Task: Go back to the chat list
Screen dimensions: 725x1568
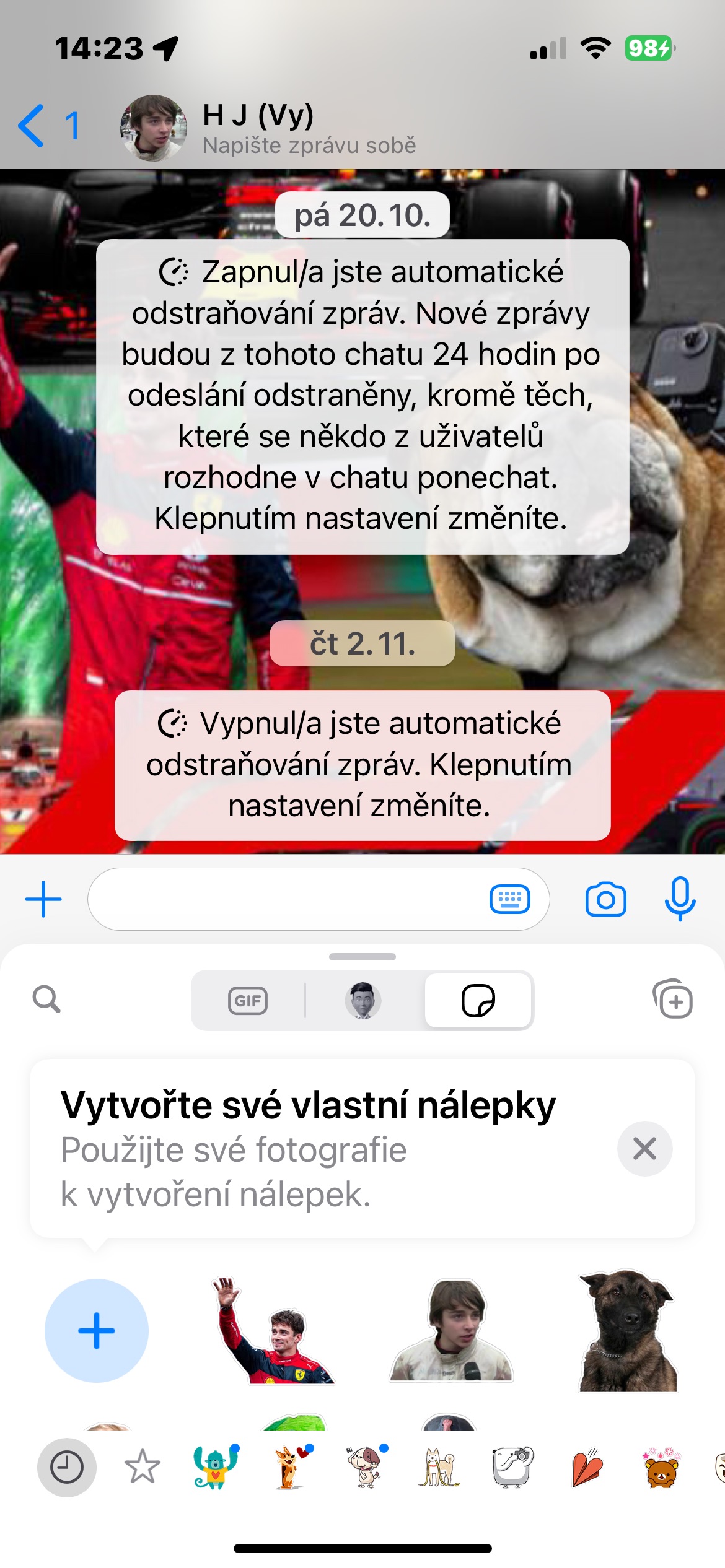Action: (x=48, y=126)
